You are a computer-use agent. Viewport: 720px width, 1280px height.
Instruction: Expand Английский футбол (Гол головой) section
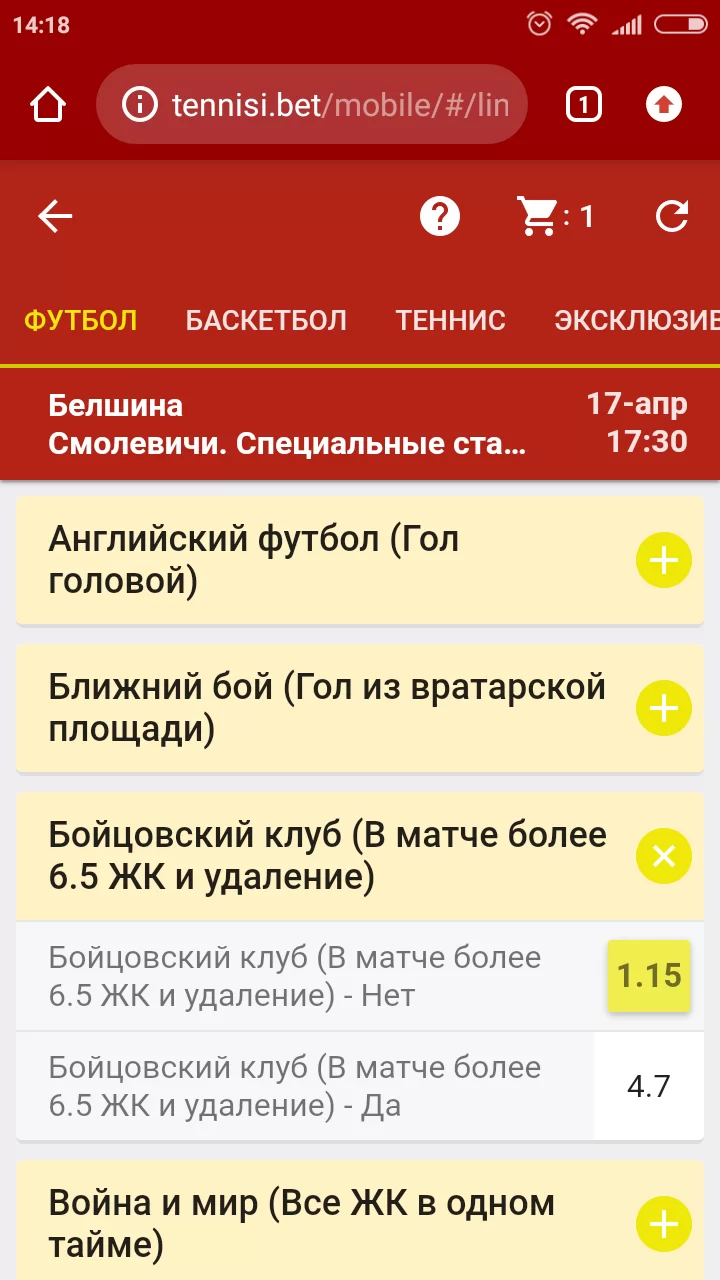[x=664, y=561]
